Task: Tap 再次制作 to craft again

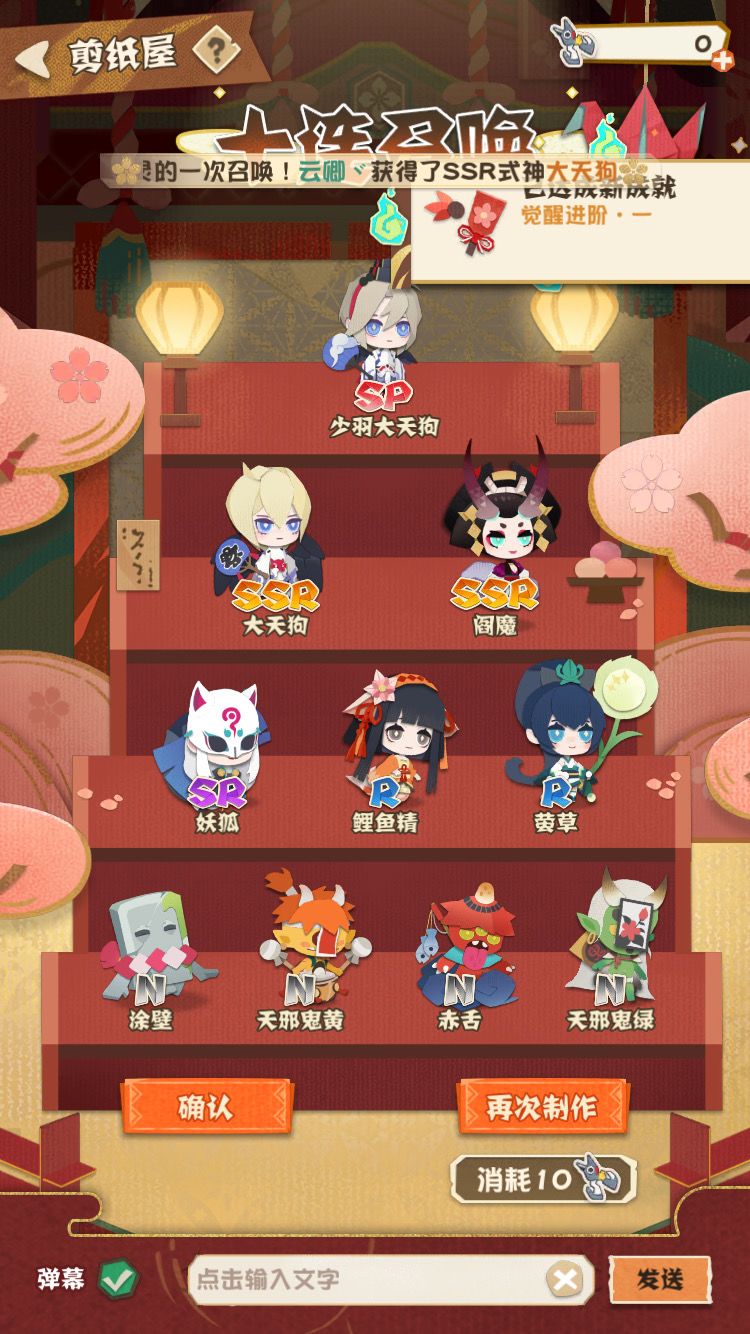Action: [542, 1107]
